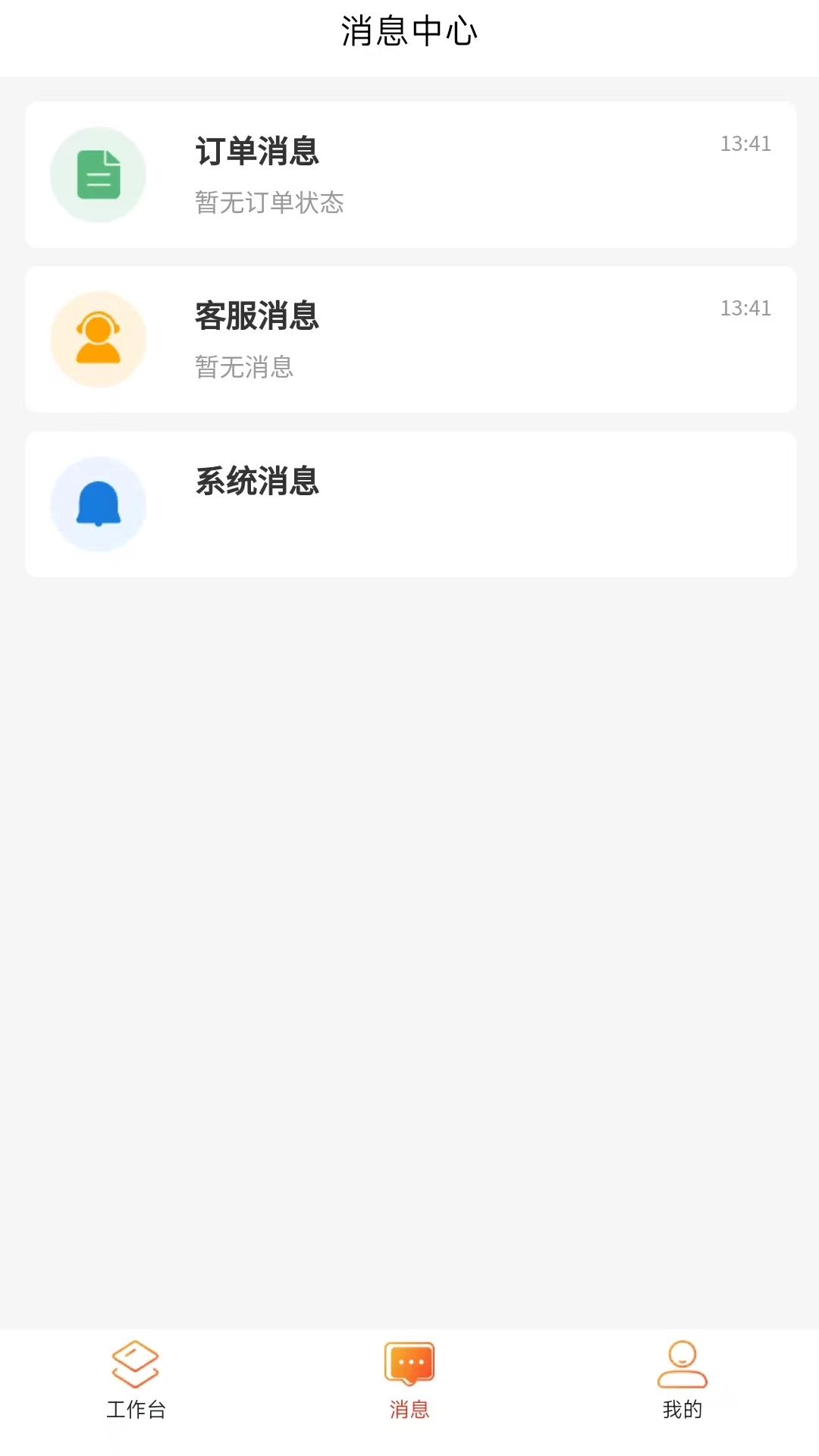Tap the blue system message bell icon

[x=98, y=504]
